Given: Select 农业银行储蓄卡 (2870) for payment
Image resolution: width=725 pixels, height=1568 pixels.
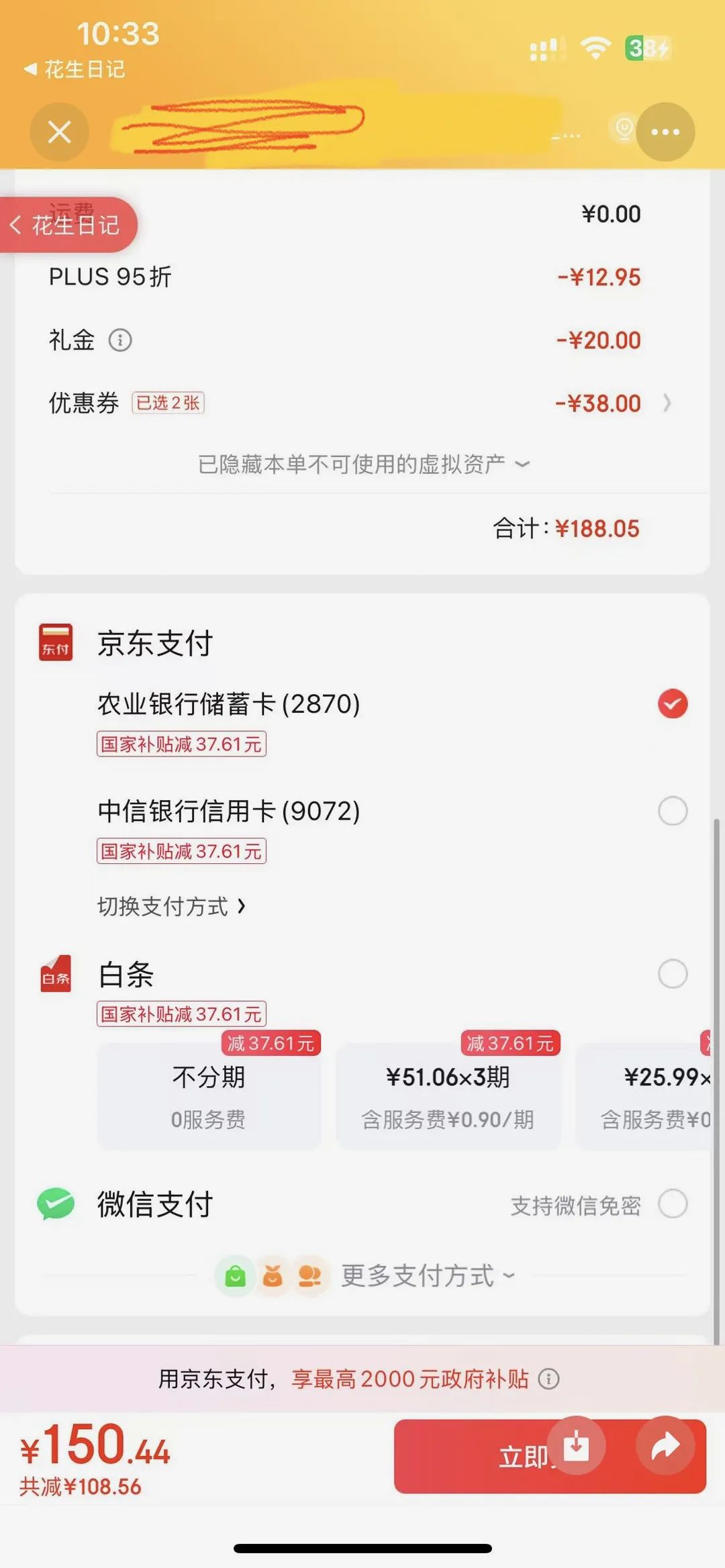Looking at the screenshot, I should coord(672,704).
